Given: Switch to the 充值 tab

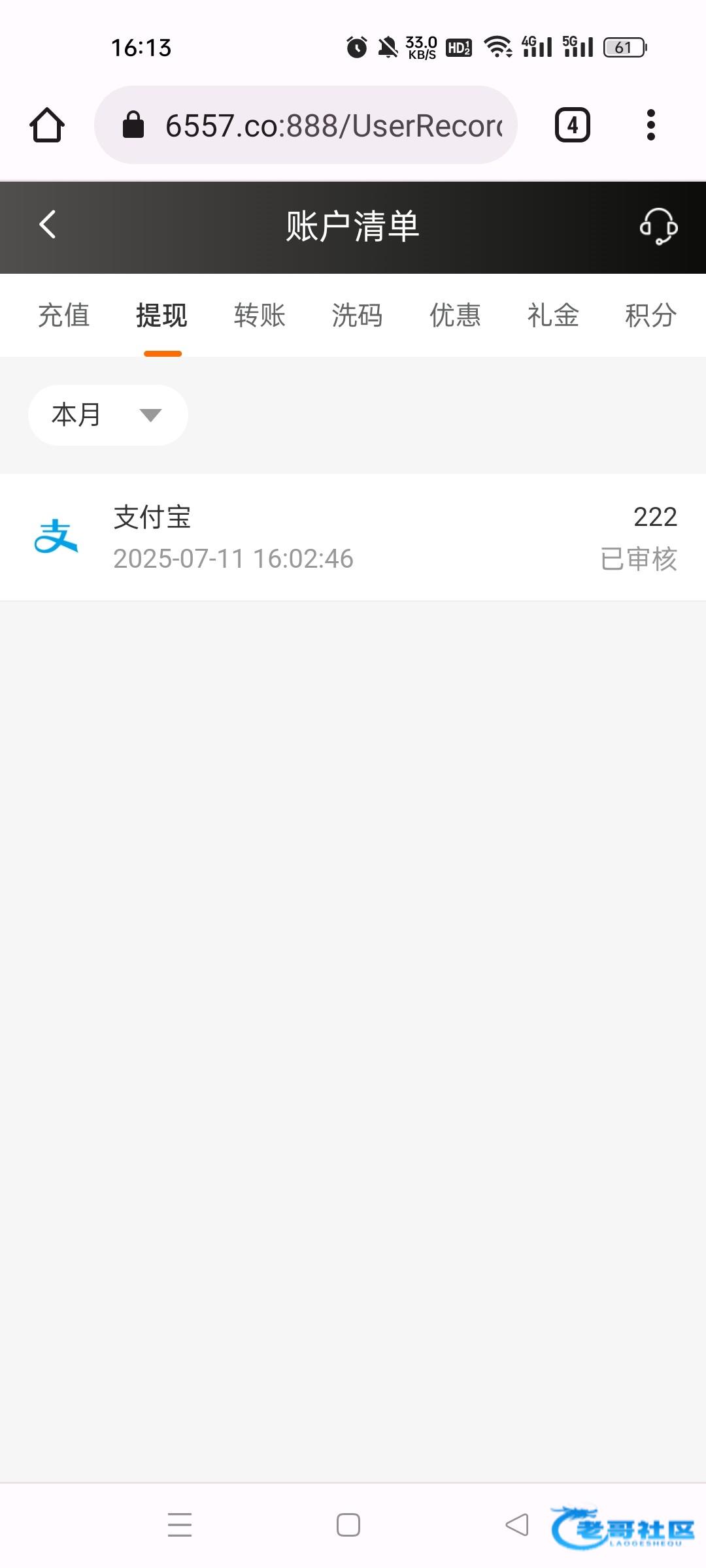Looking at the screenshot, I should 64,316.
